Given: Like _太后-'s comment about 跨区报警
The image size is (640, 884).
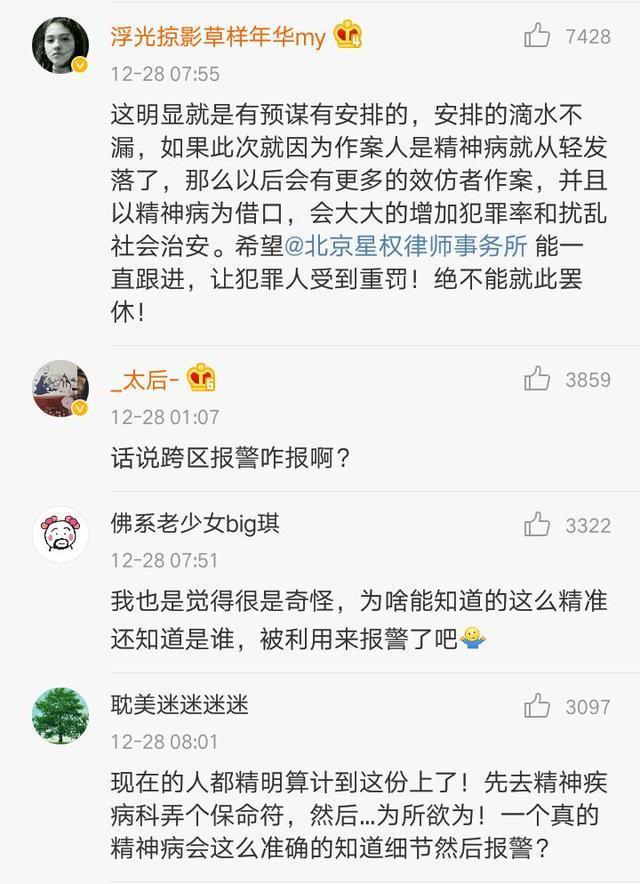Looking at the screenshot, I should click(x=537, y=379).
